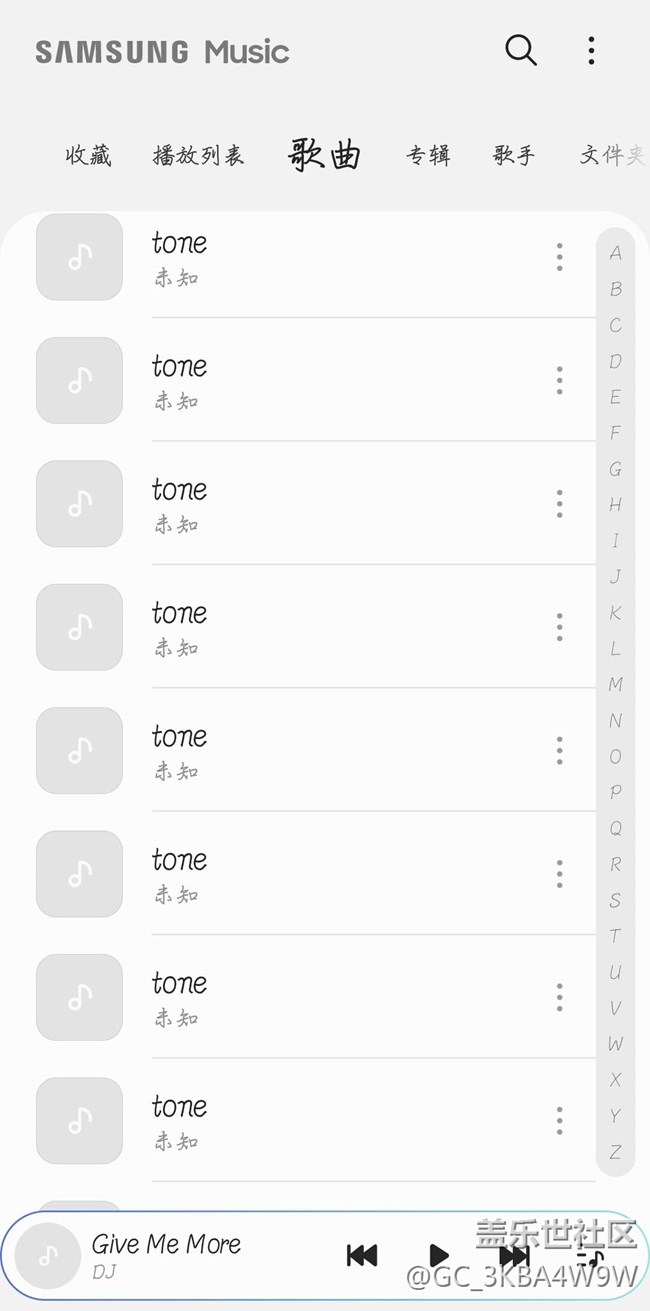Switch to the 收藏 tab
Image resolution: width=650 pixels, height=1311 pixels.
coord(88,155)
